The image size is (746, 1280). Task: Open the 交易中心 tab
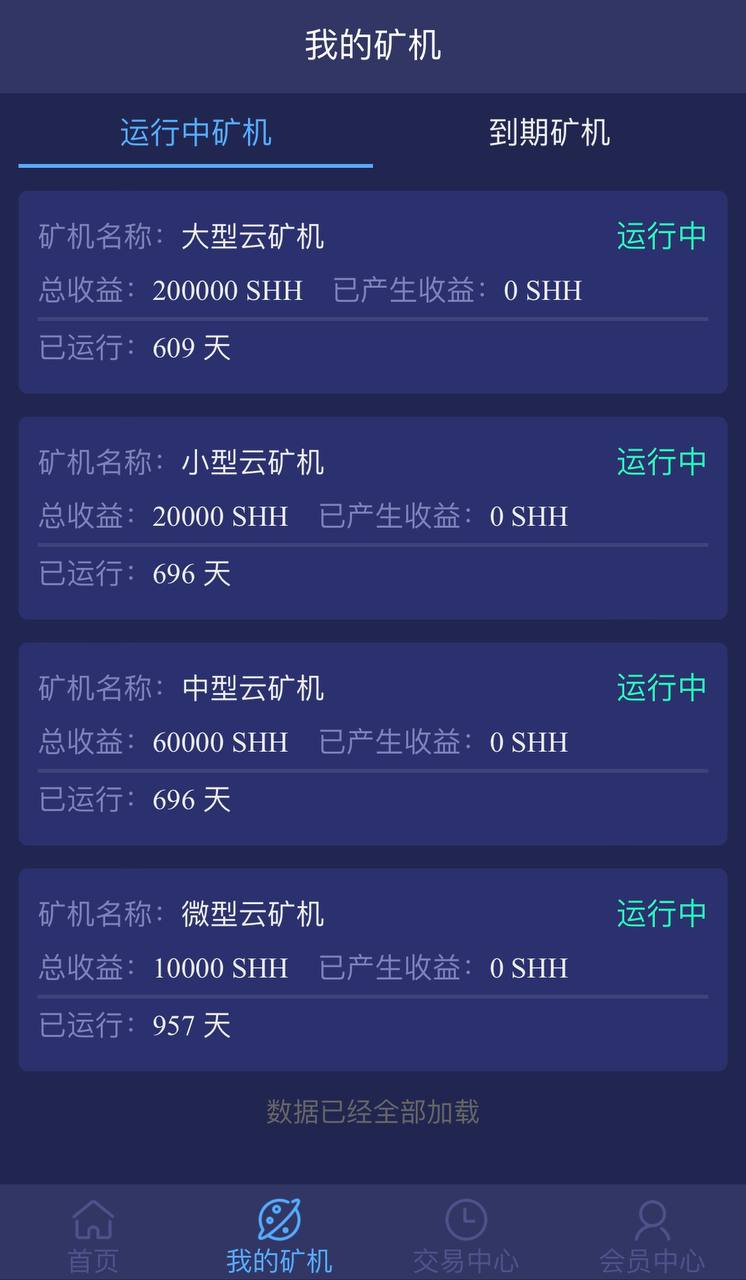(x=466, y=1236)
